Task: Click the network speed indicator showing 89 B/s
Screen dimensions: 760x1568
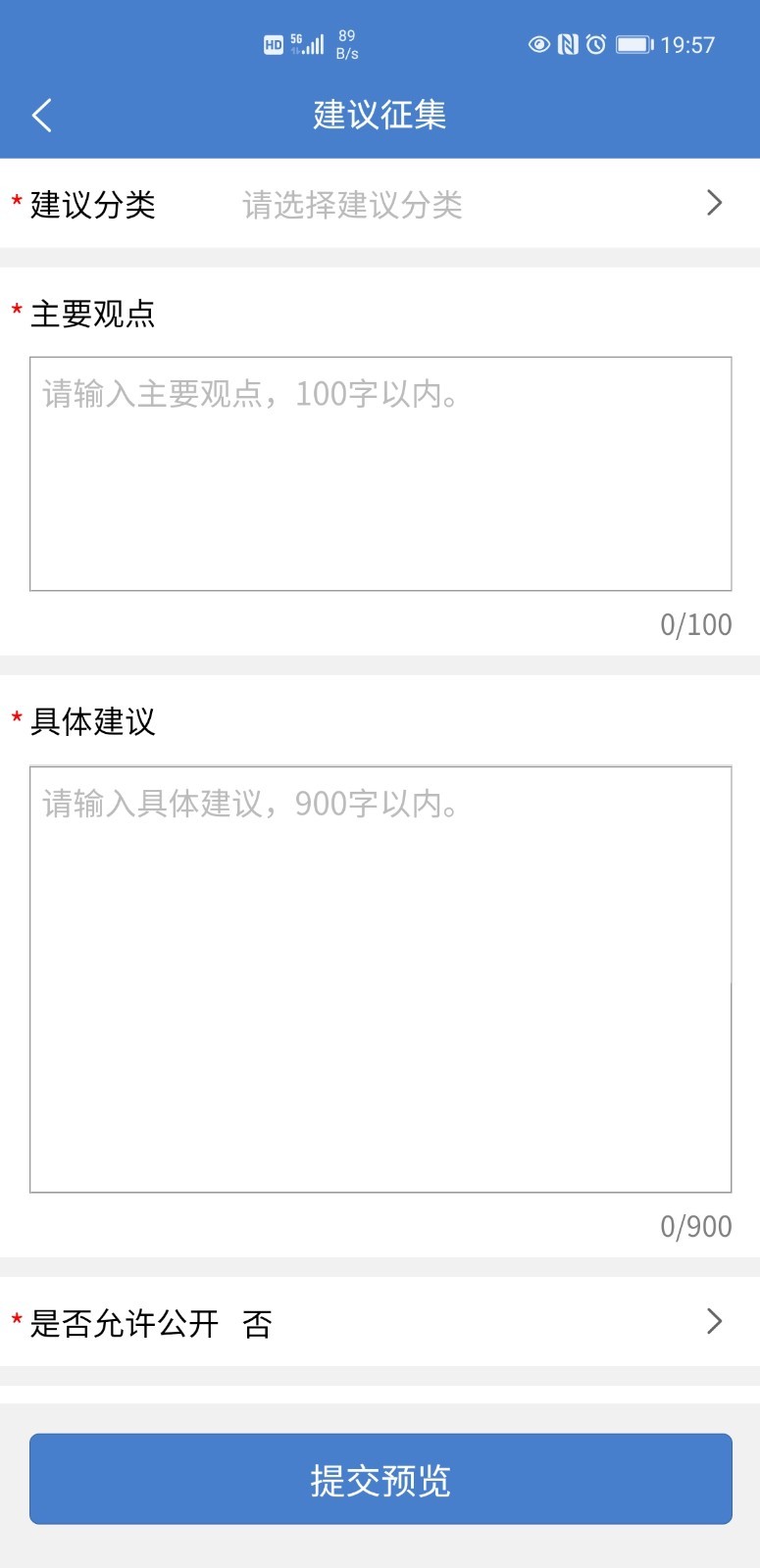Action: pos(345,44)
